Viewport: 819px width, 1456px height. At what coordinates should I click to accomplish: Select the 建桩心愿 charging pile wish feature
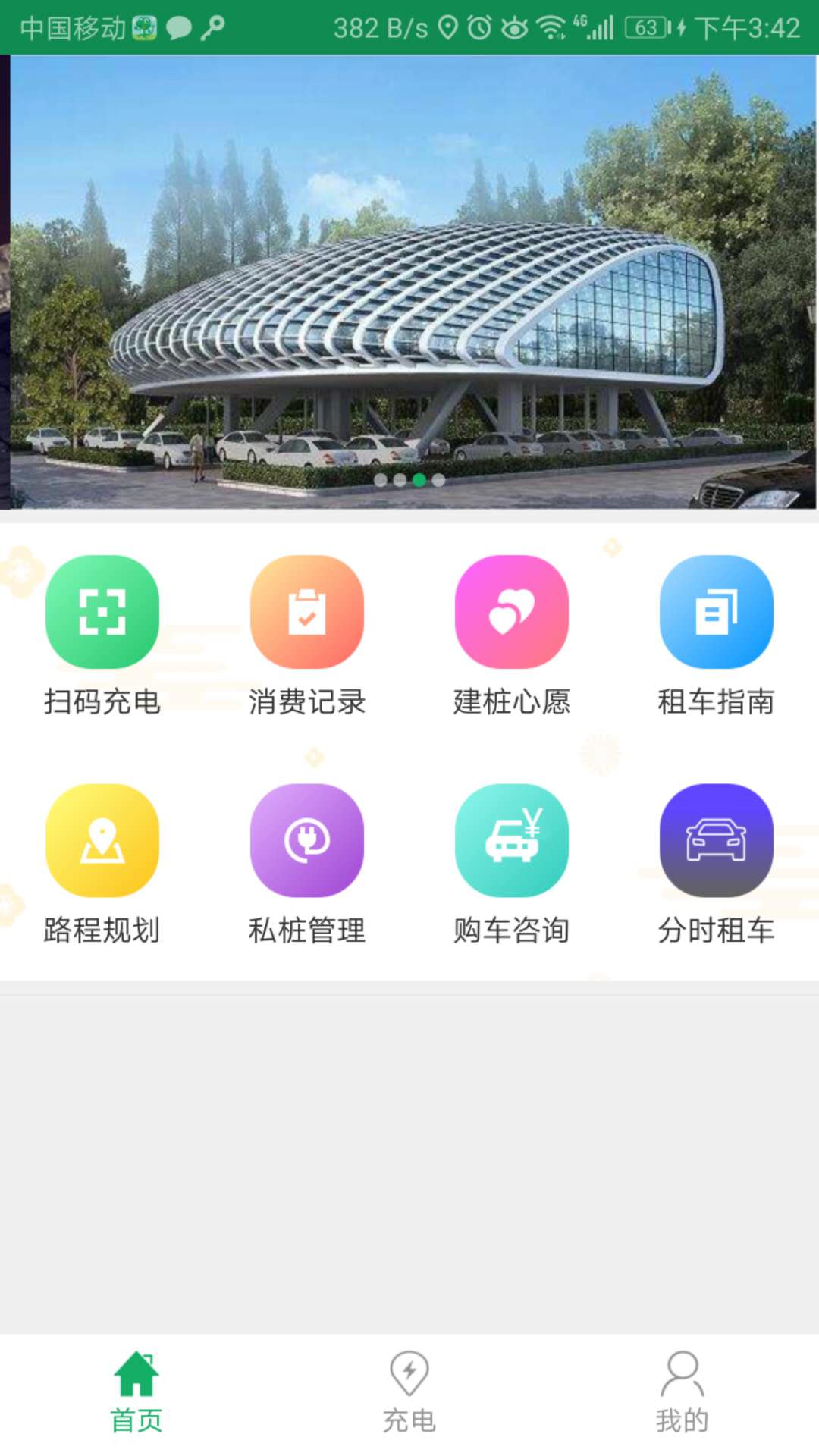click(512, 613)
